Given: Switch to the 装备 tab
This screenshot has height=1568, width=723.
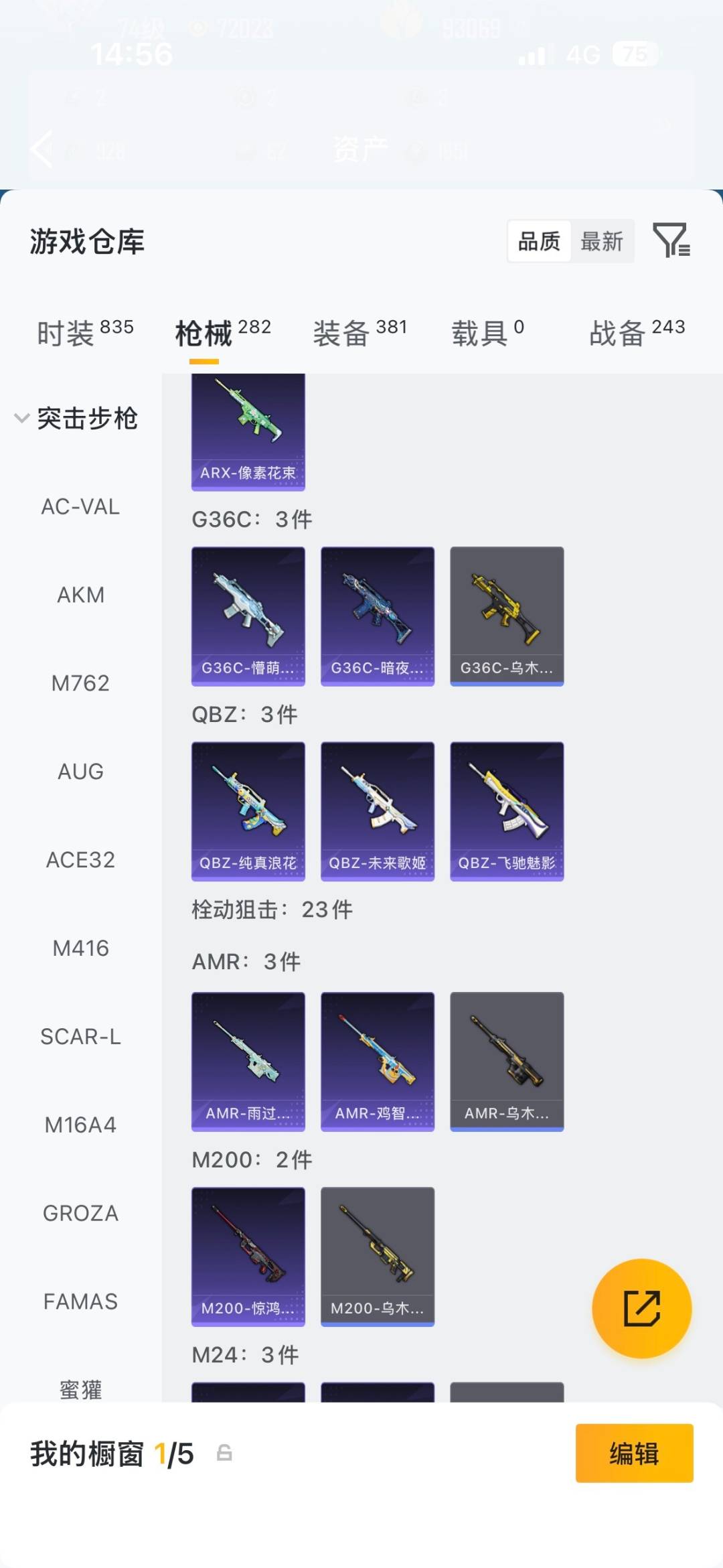Looking at the screenshot, I should point(359,333).
